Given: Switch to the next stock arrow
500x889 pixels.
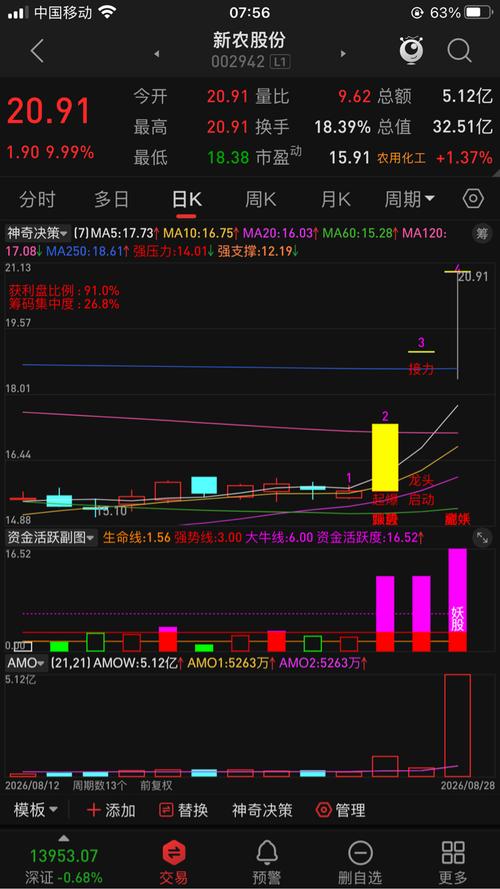Looking at the screenshot, I should [343, 54].
